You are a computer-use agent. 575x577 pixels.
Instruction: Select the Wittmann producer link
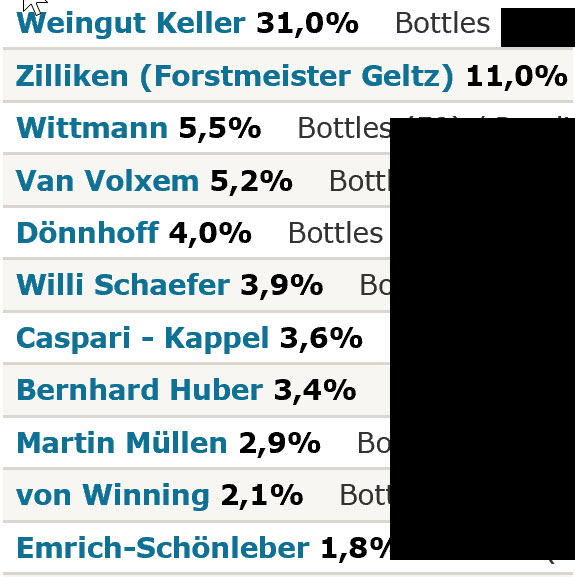(x=92, y=128)
